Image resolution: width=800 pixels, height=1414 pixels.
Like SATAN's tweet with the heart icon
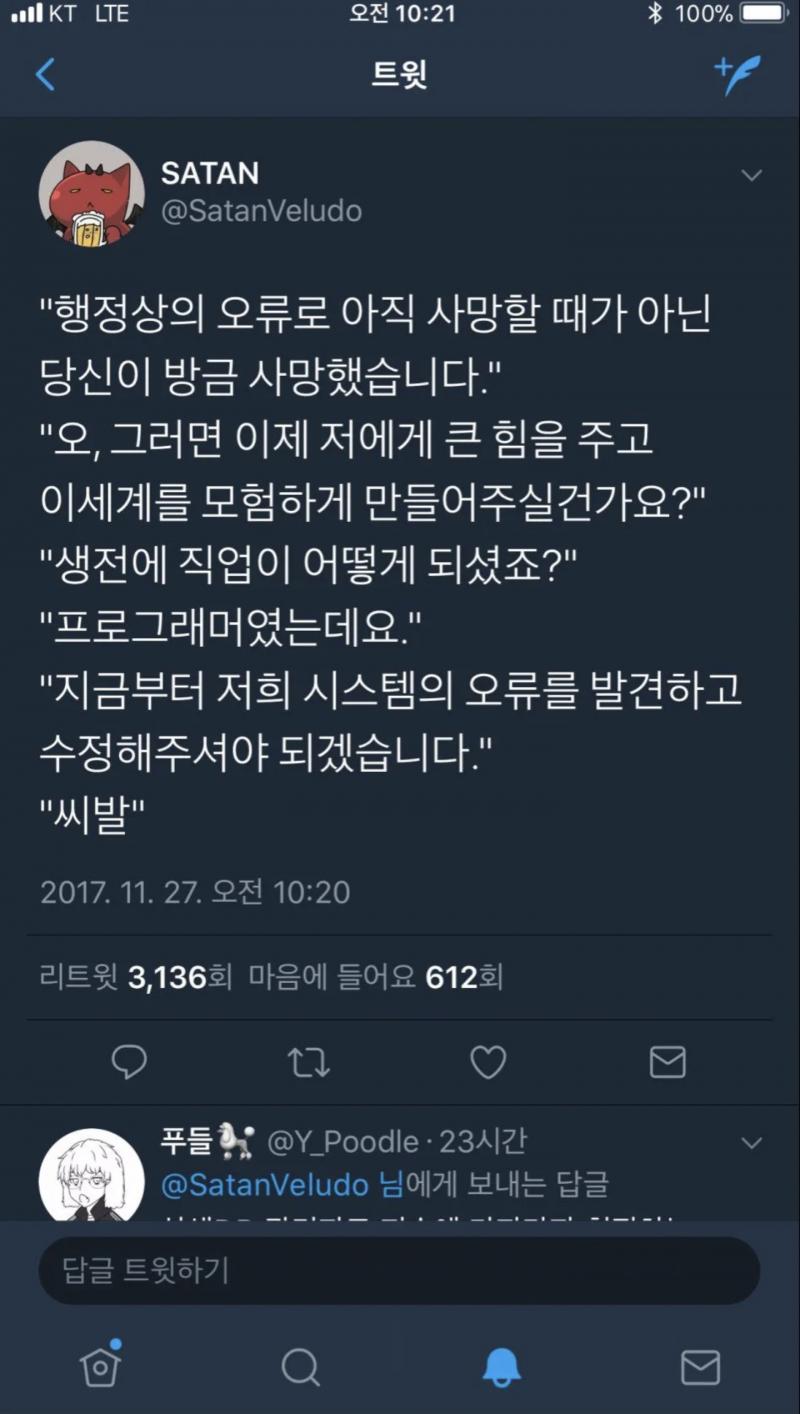tap(488, 1061)
